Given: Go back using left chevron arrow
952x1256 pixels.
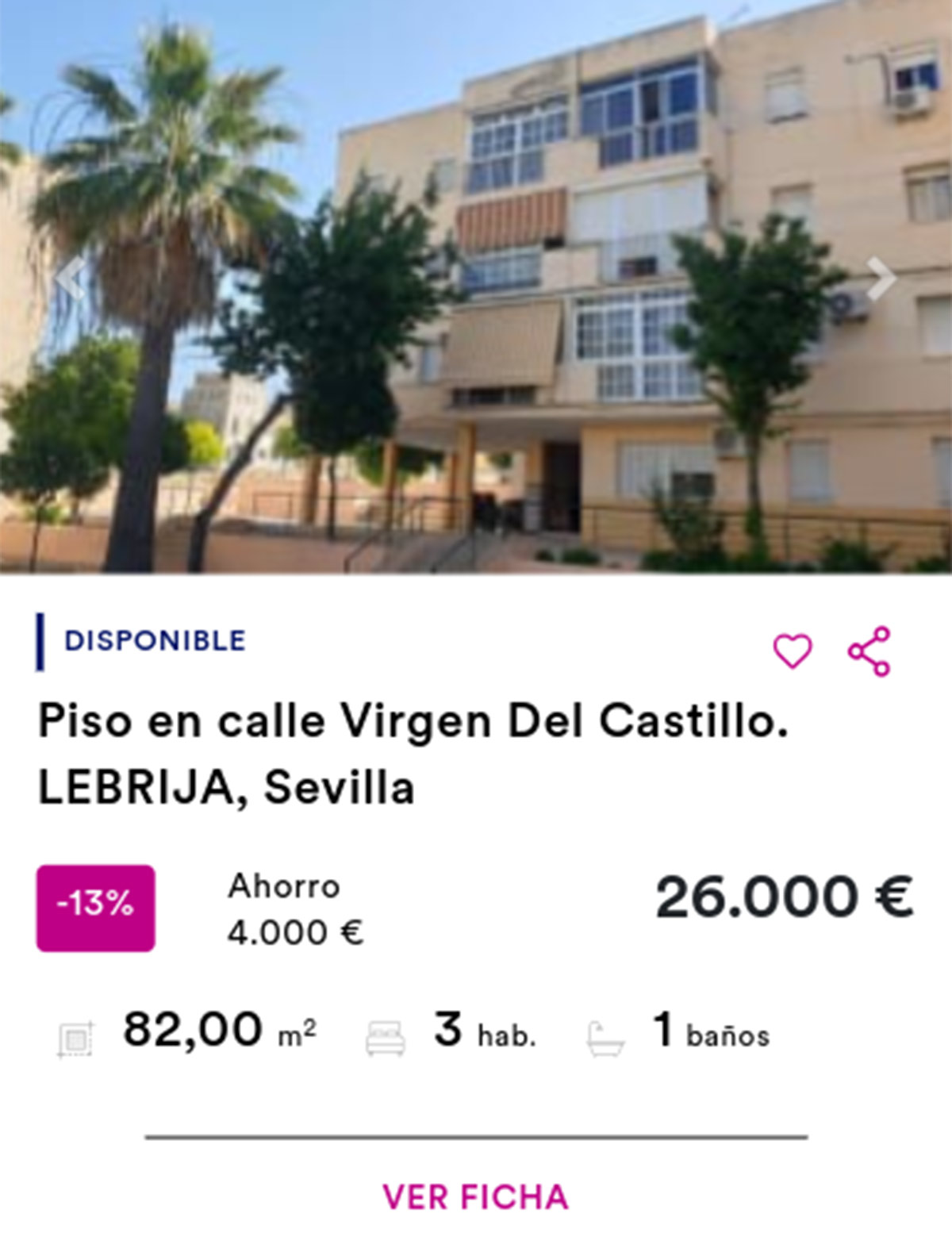Looking at the screenshot, I should coord(71,279).
